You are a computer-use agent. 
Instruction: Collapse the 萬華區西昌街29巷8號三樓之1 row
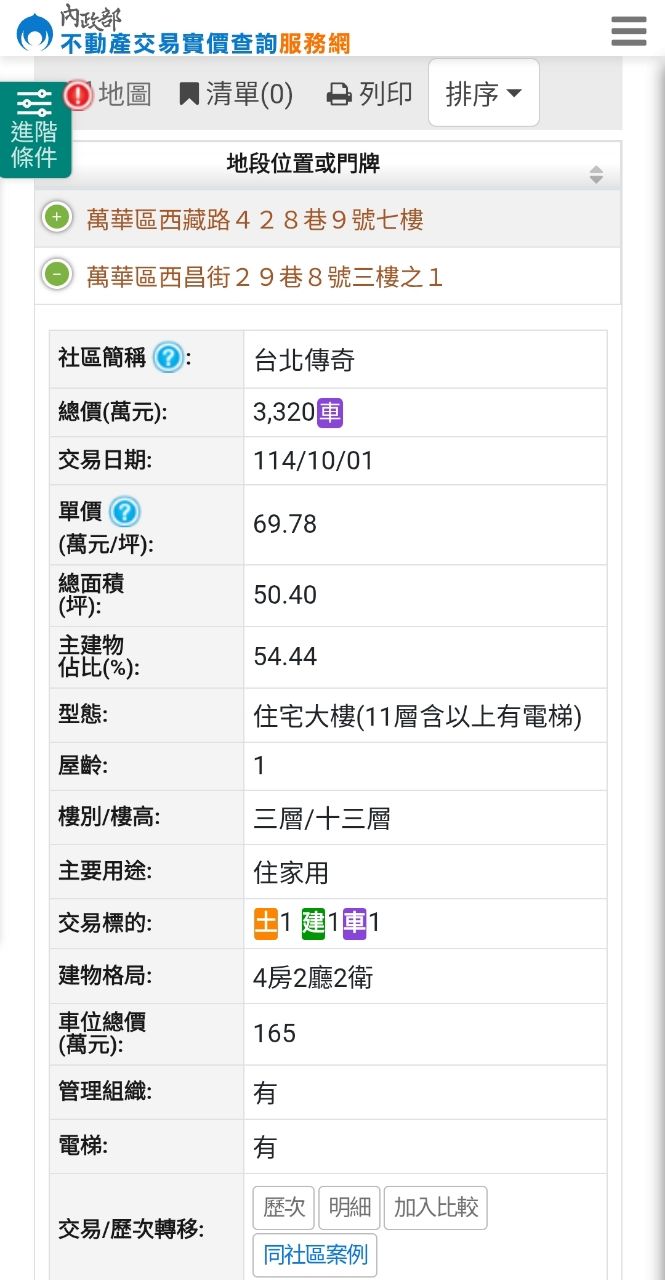tap(57, 274)
